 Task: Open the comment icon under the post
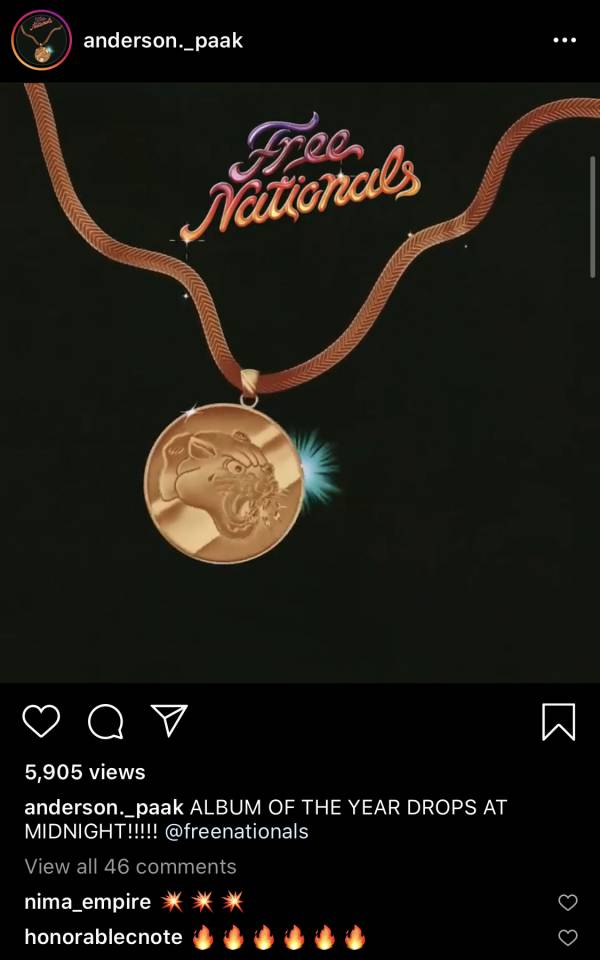tap(105, 721)
